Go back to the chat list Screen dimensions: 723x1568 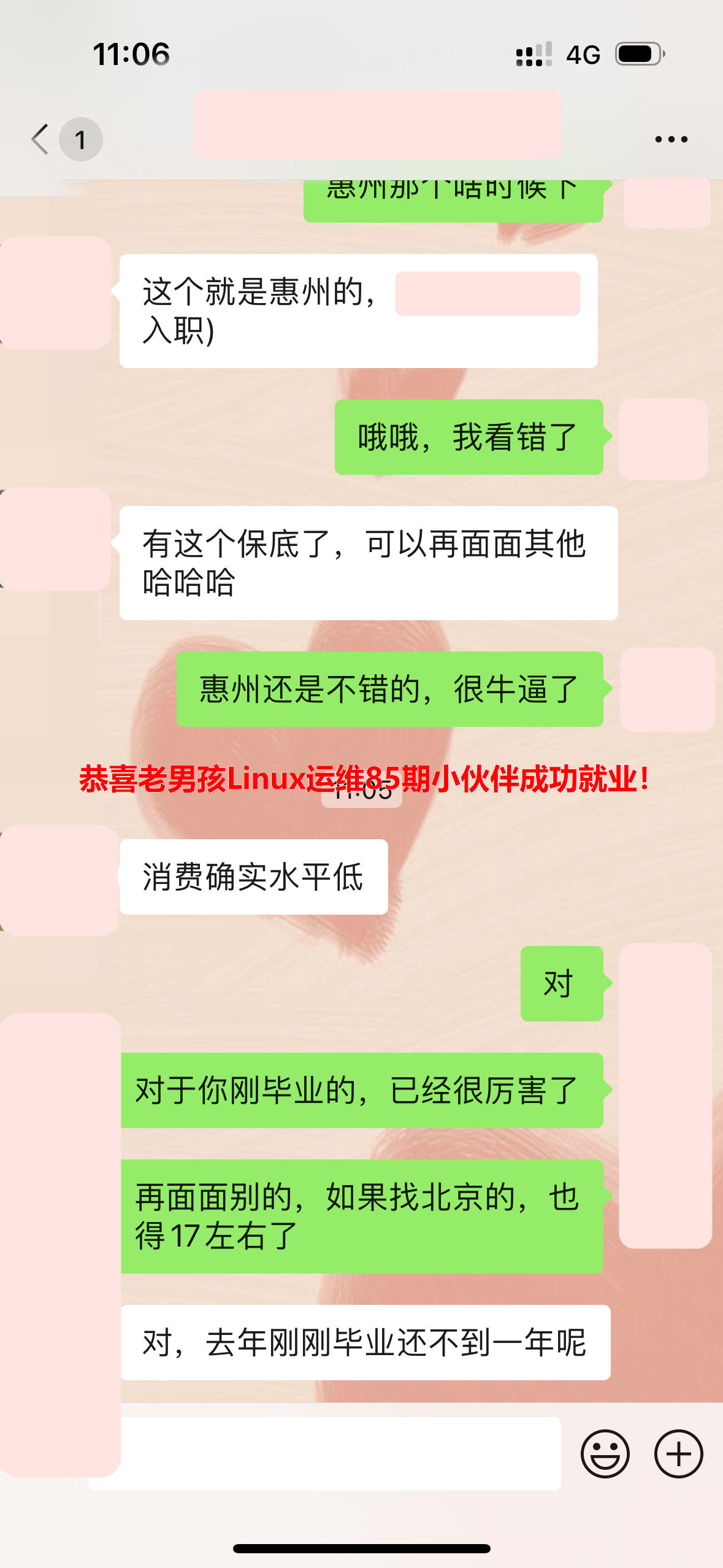(42, 139)
